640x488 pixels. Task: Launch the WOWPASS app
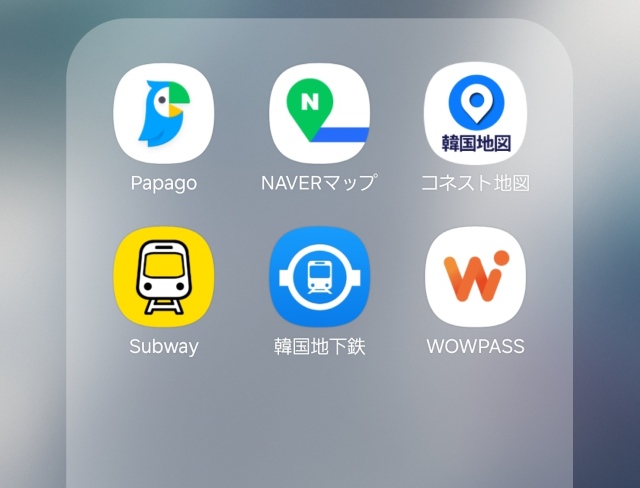475,277
